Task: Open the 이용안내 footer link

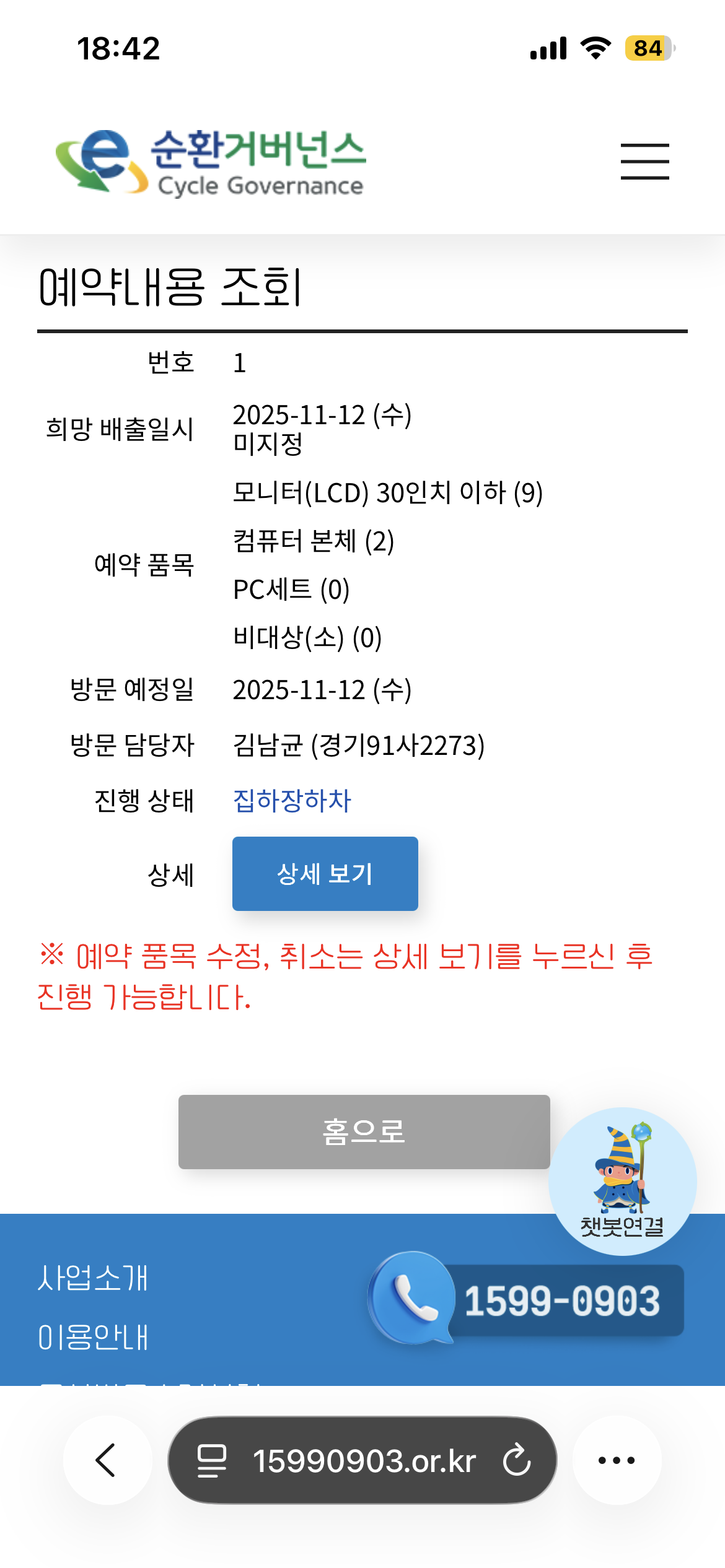Action: tap(93, 1338)
